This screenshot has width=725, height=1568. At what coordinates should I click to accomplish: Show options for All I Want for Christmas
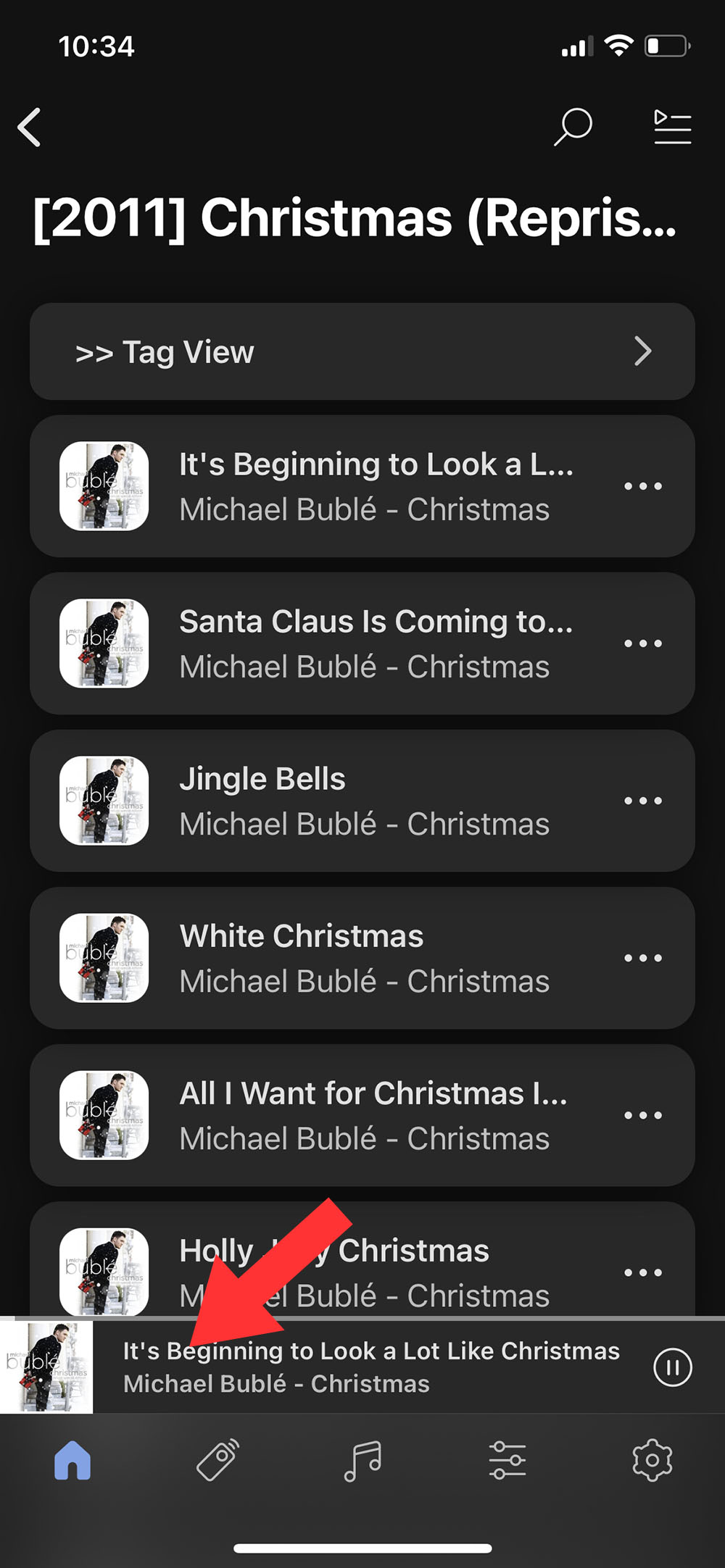(x=643, y=1115)
